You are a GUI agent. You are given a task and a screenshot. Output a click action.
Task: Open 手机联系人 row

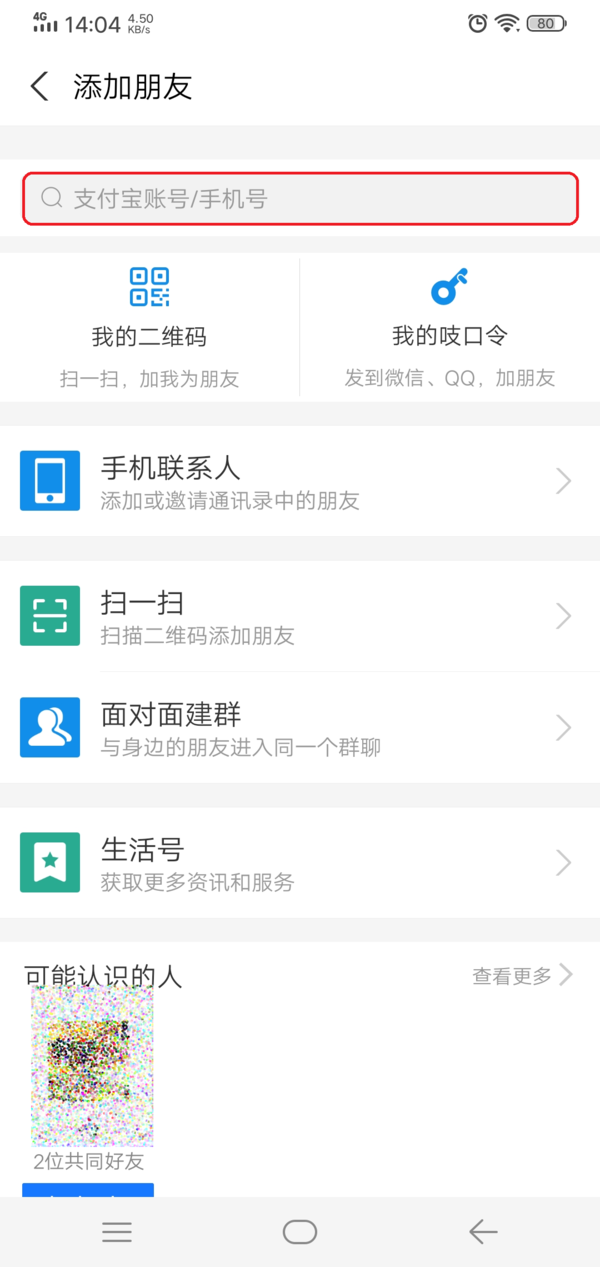pos(300,481)
